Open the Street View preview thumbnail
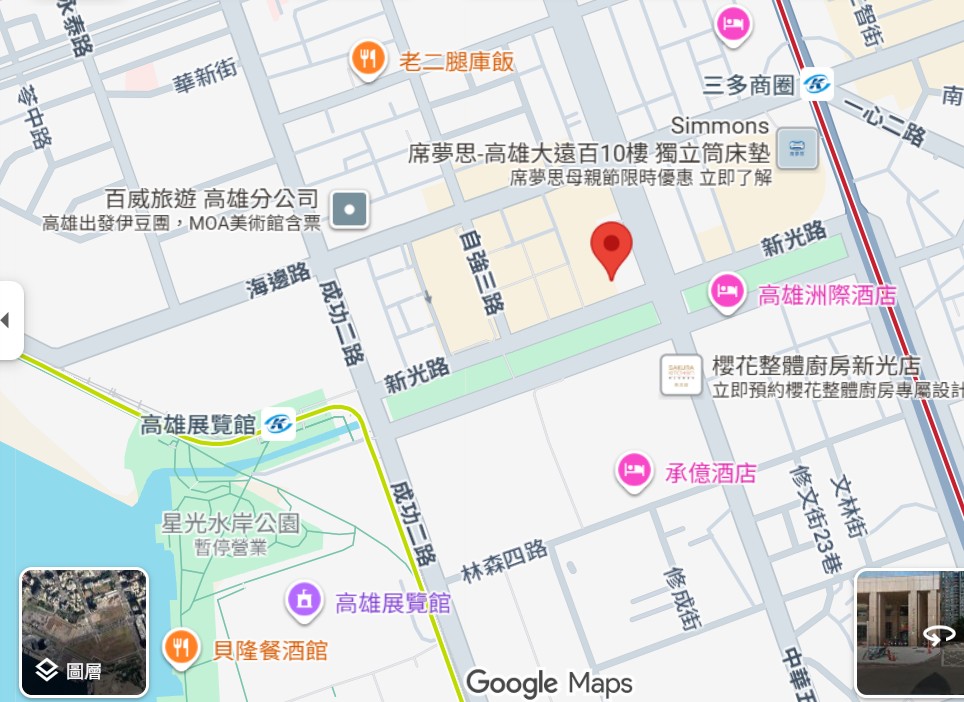 pos(910,633)
